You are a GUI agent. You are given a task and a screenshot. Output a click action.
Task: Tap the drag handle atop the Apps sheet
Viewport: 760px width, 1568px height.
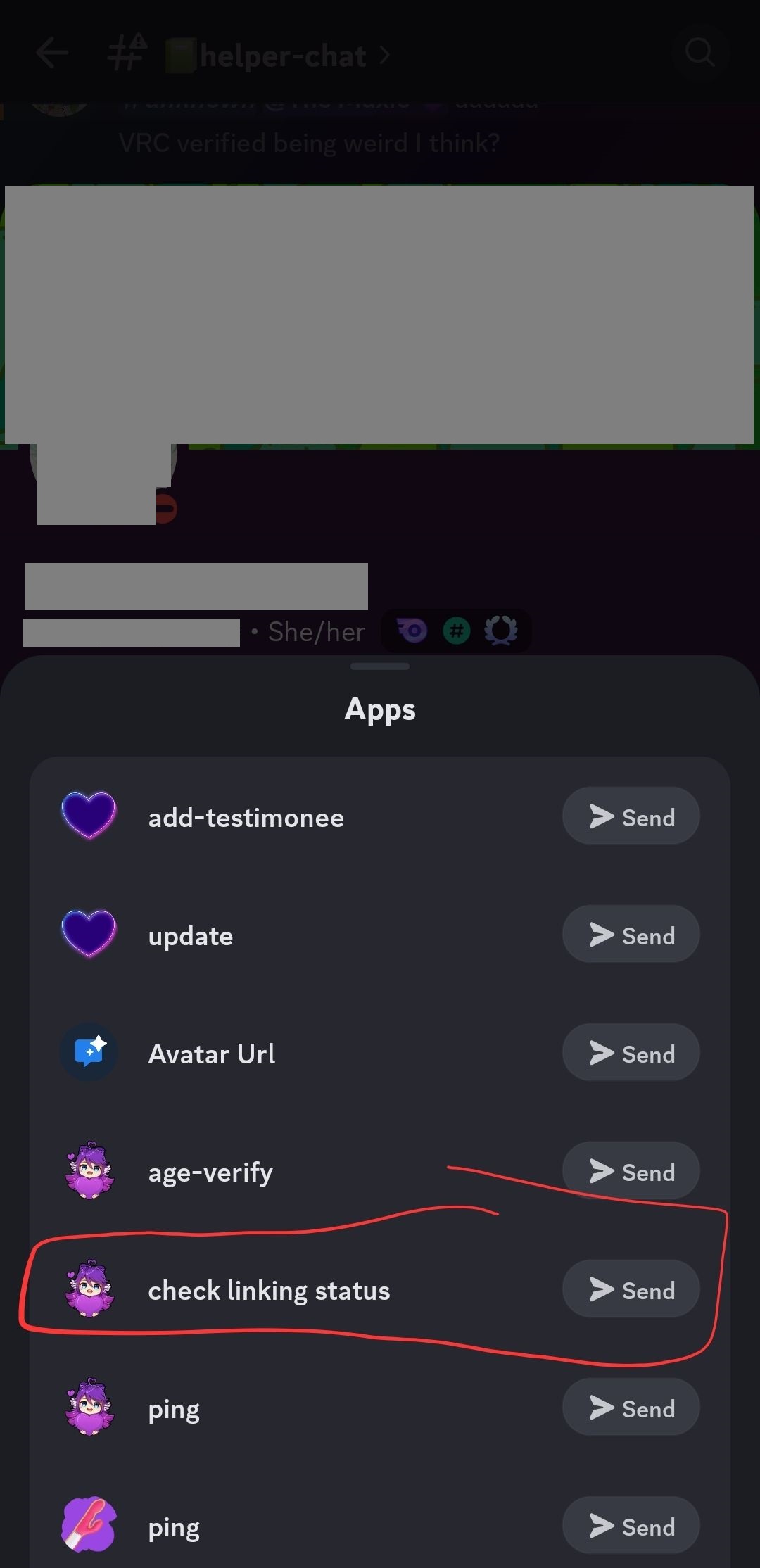(x=379, y=666)
